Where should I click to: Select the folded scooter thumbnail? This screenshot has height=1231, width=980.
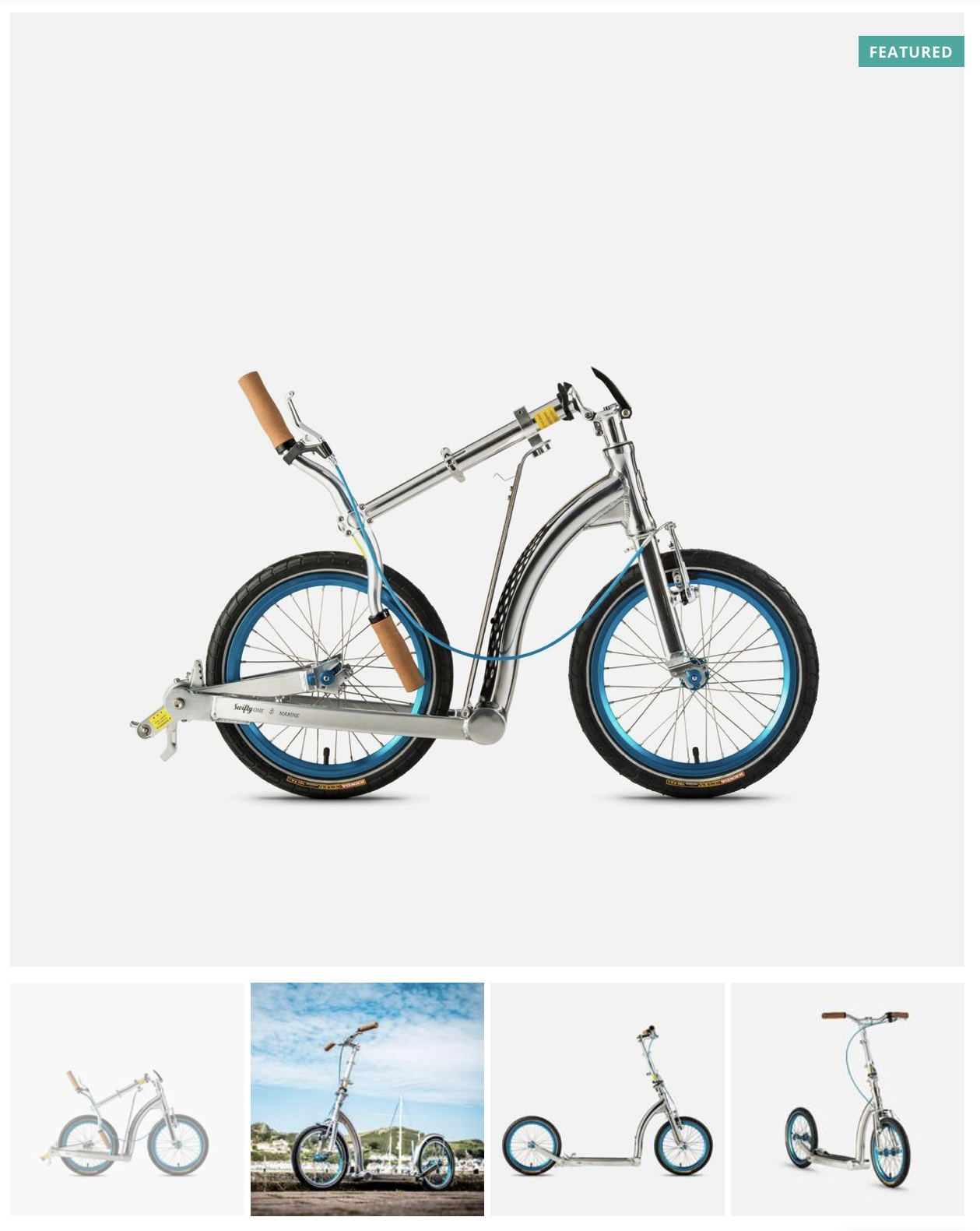(x=127, y=1099)
